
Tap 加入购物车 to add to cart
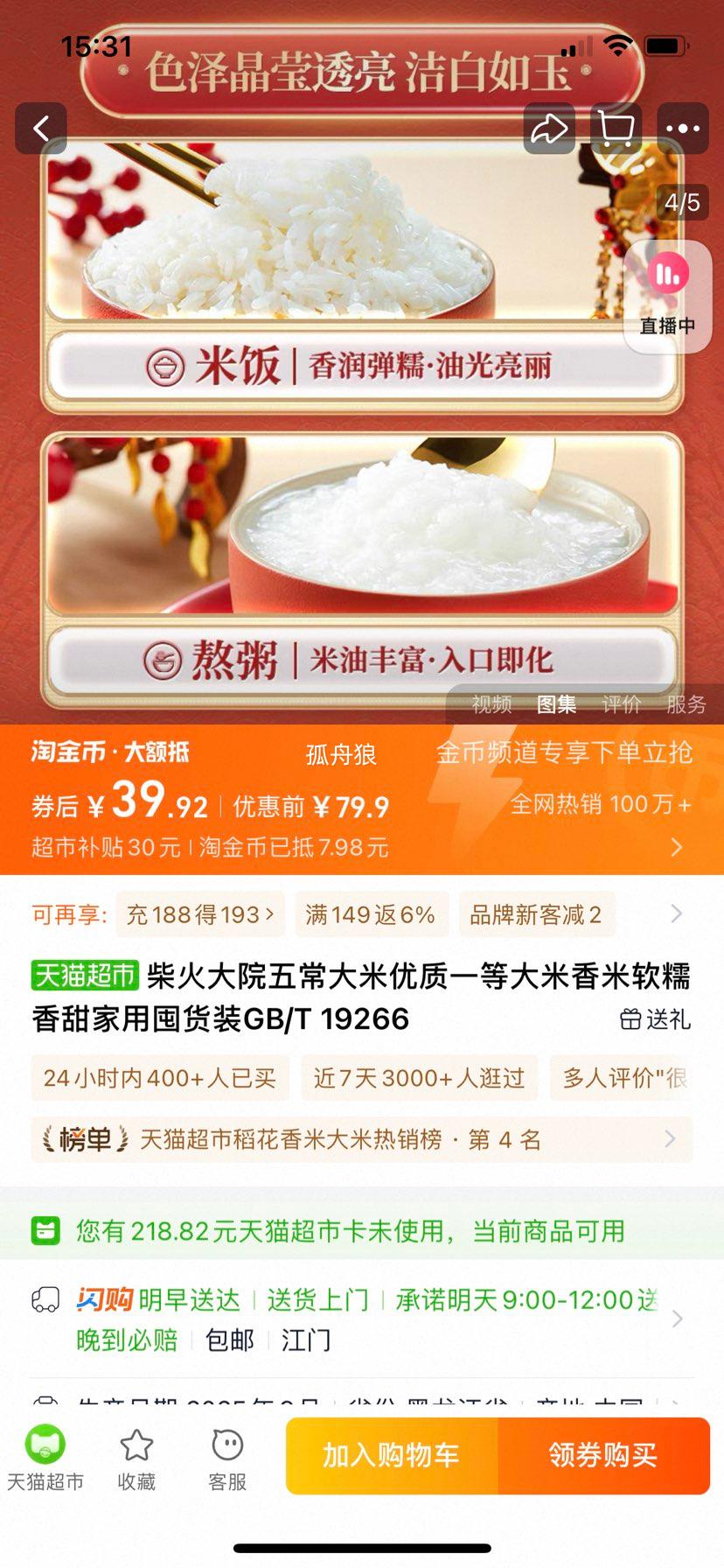(392, 1456)
